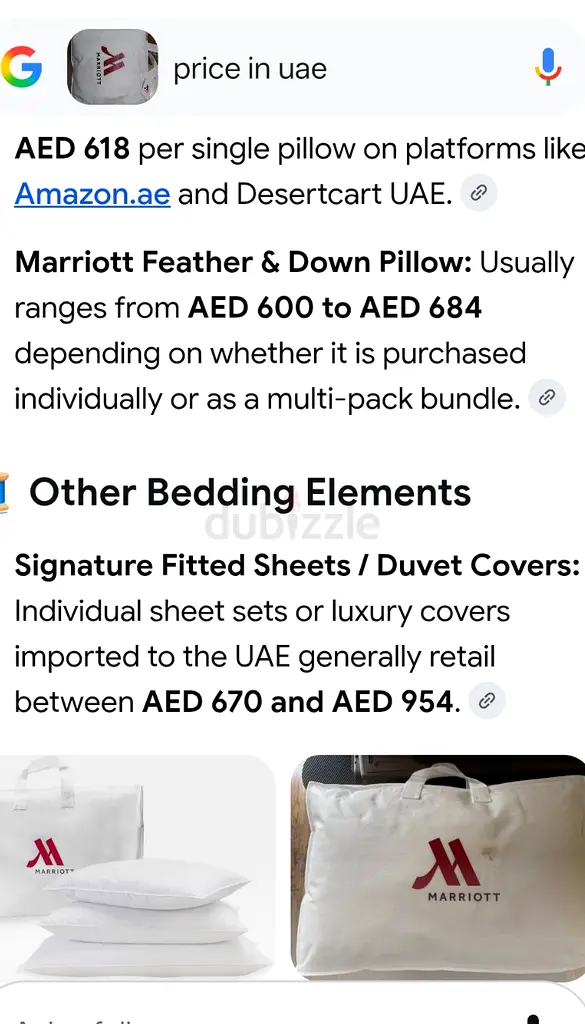Open the stacked Marriott pillows image
The height and width of the screenshot is (1024, 585).
click(136, 867)
